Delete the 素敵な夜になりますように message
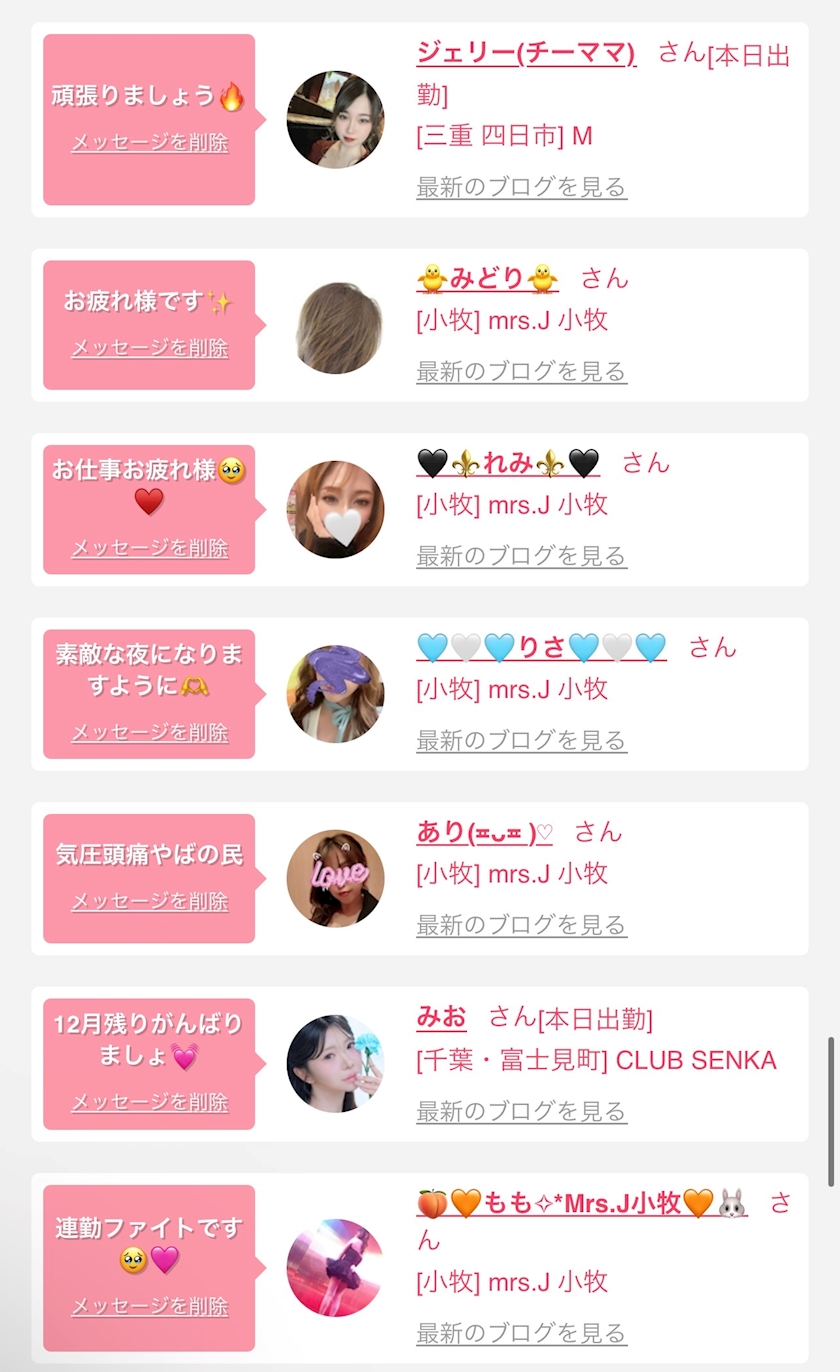The width and height of the screenshot is (840, 1372). (150, 732)
